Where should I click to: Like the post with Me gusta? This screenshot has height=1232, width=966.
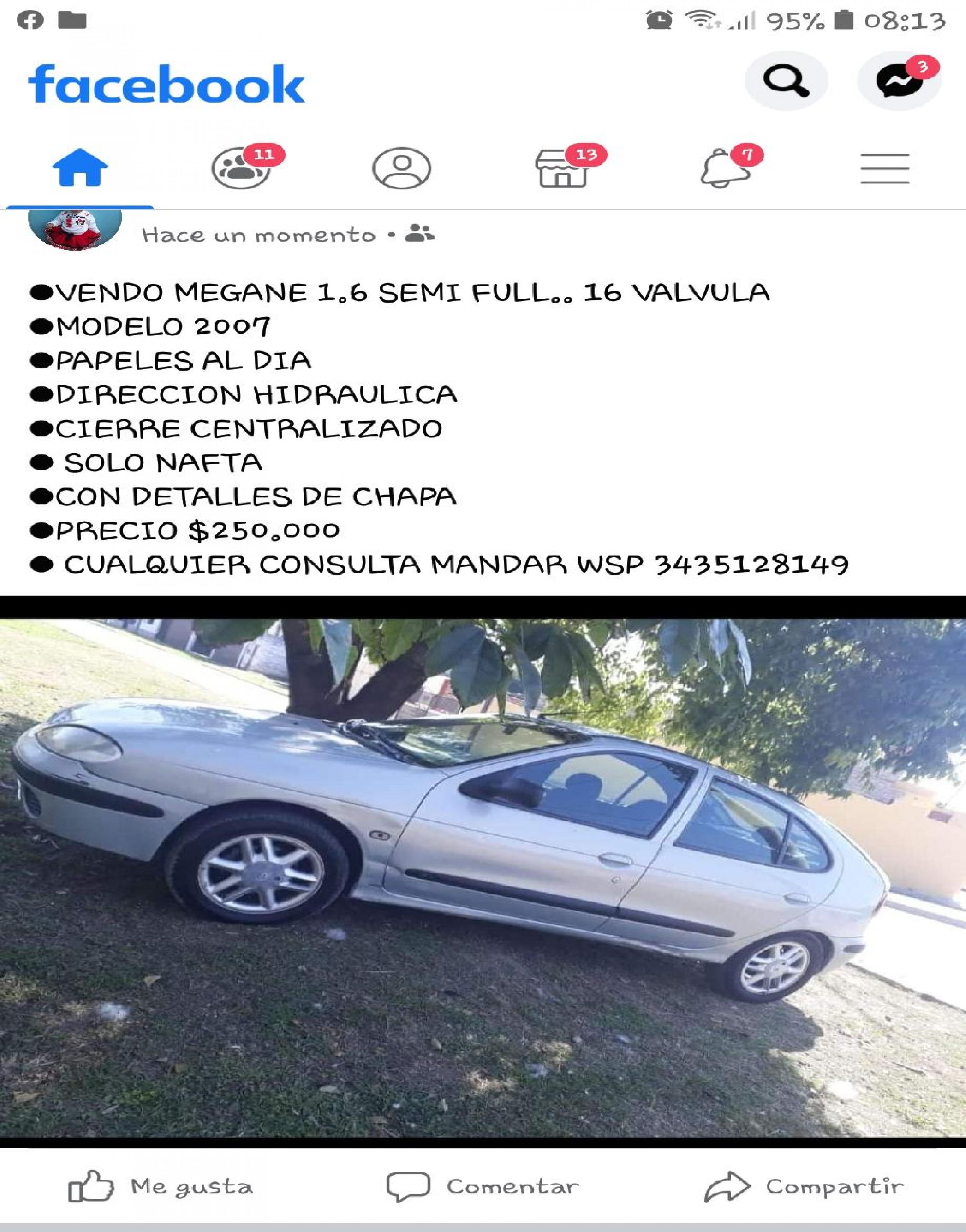click(161, 1186)
